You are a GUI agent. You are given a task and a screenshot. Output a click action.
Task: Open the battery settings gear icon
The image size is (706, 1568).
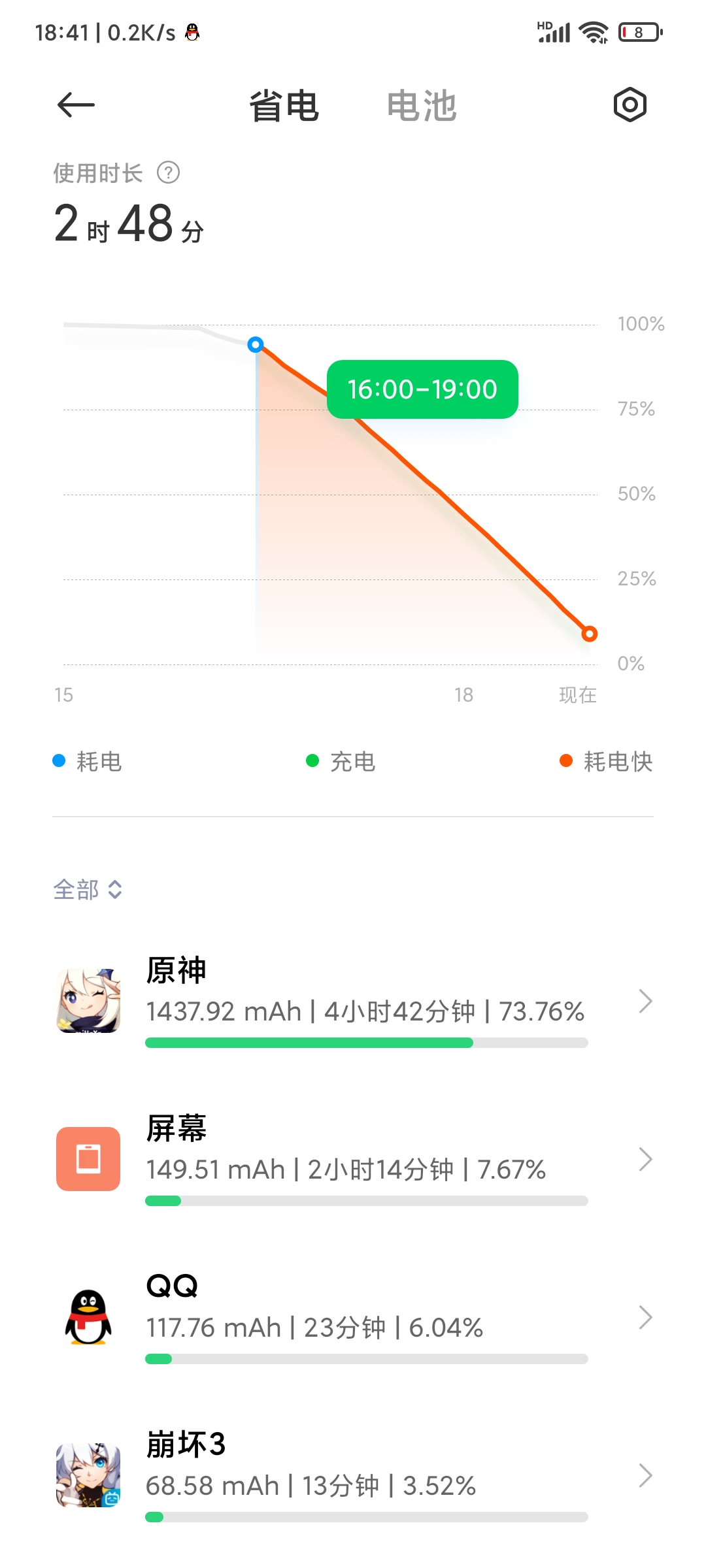point(630,105)
